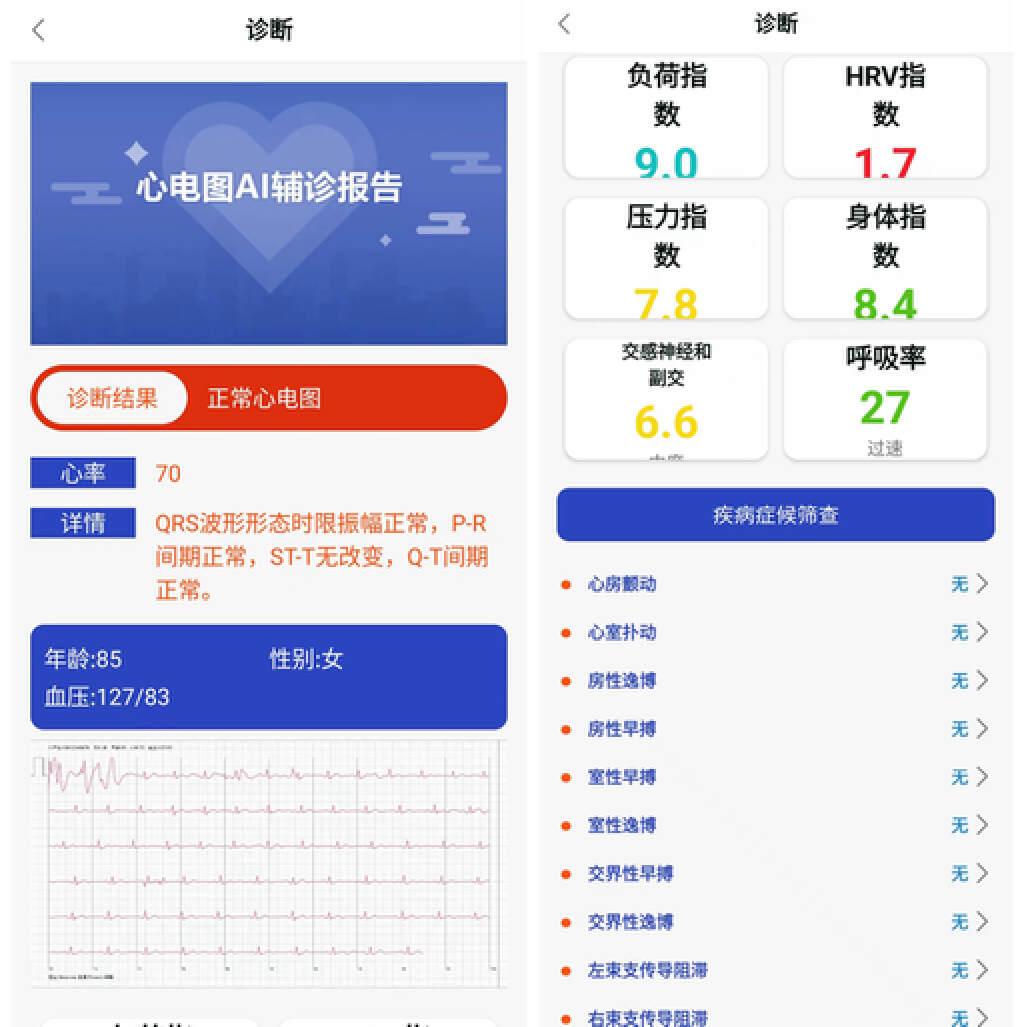Open the 室性早搏 result row
1024x1027 pixels.
(x=775, y=777)
